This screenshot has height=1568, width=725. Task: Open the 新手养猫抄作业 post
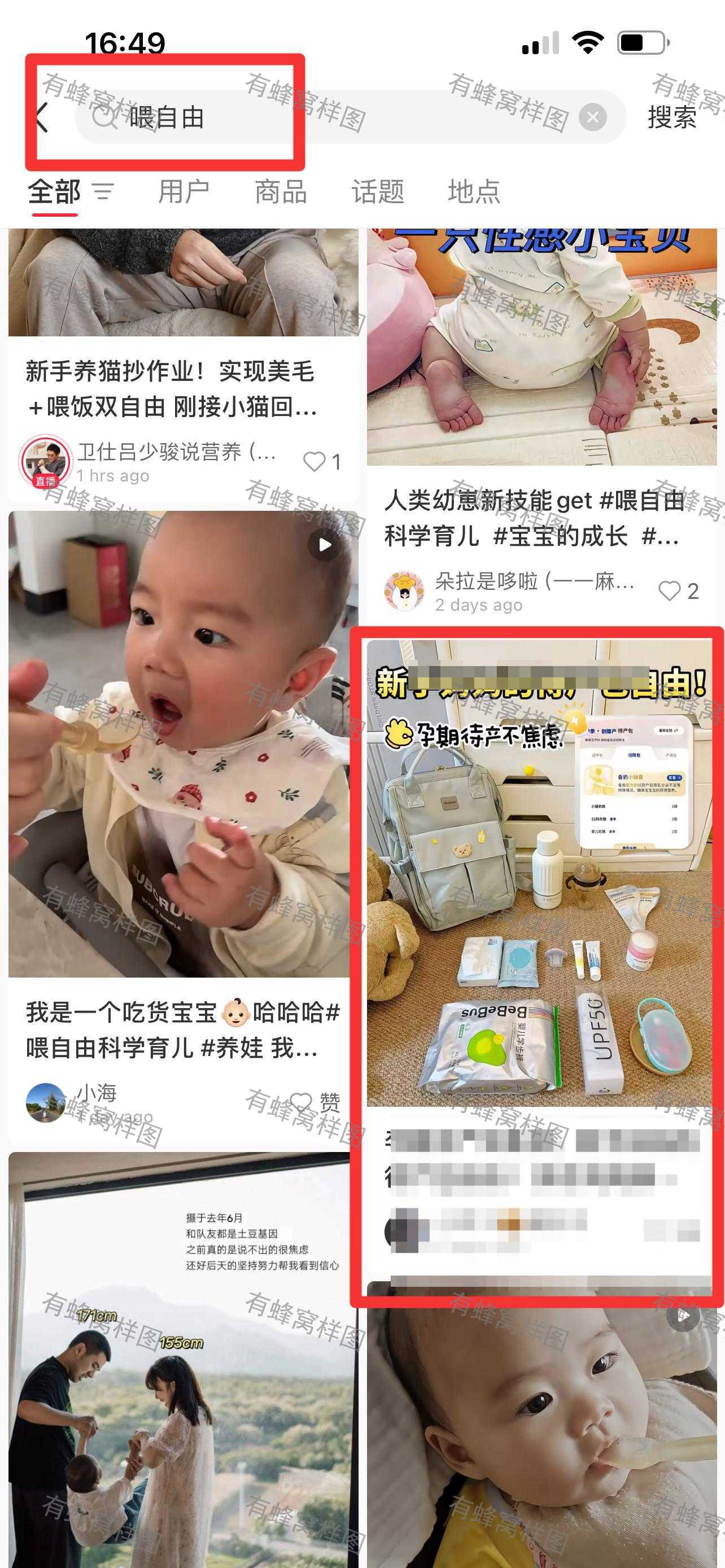click(182, 365)
